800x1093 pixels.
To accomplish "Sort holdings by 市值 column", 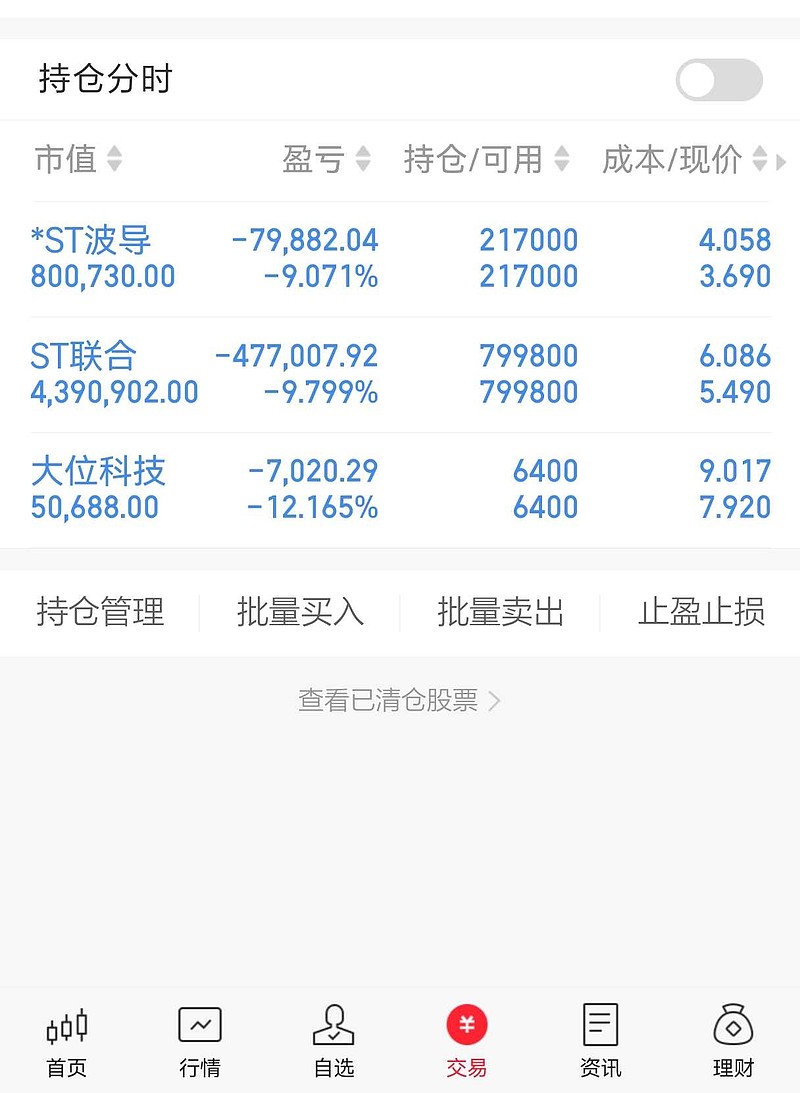I will click(x=78, y=159).
